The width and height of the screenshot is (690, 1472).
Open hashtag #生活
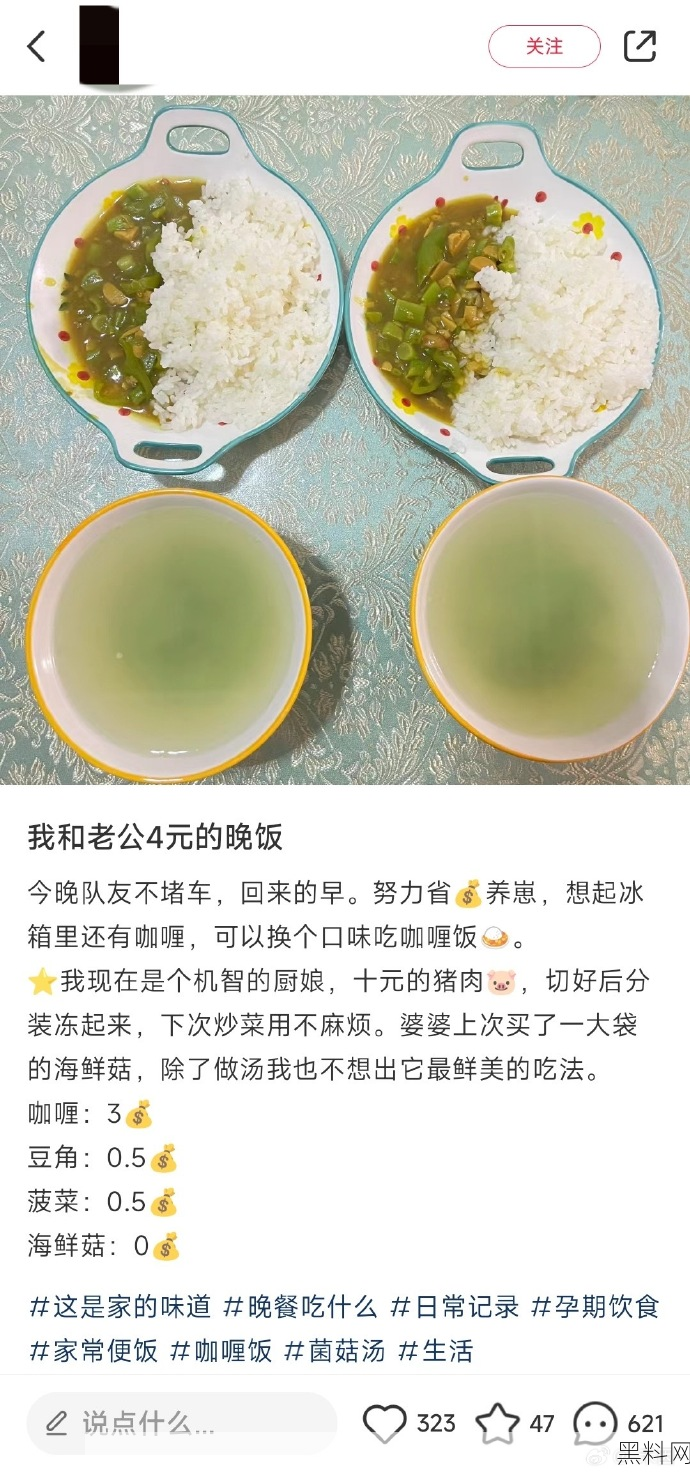click(435, 1351)
